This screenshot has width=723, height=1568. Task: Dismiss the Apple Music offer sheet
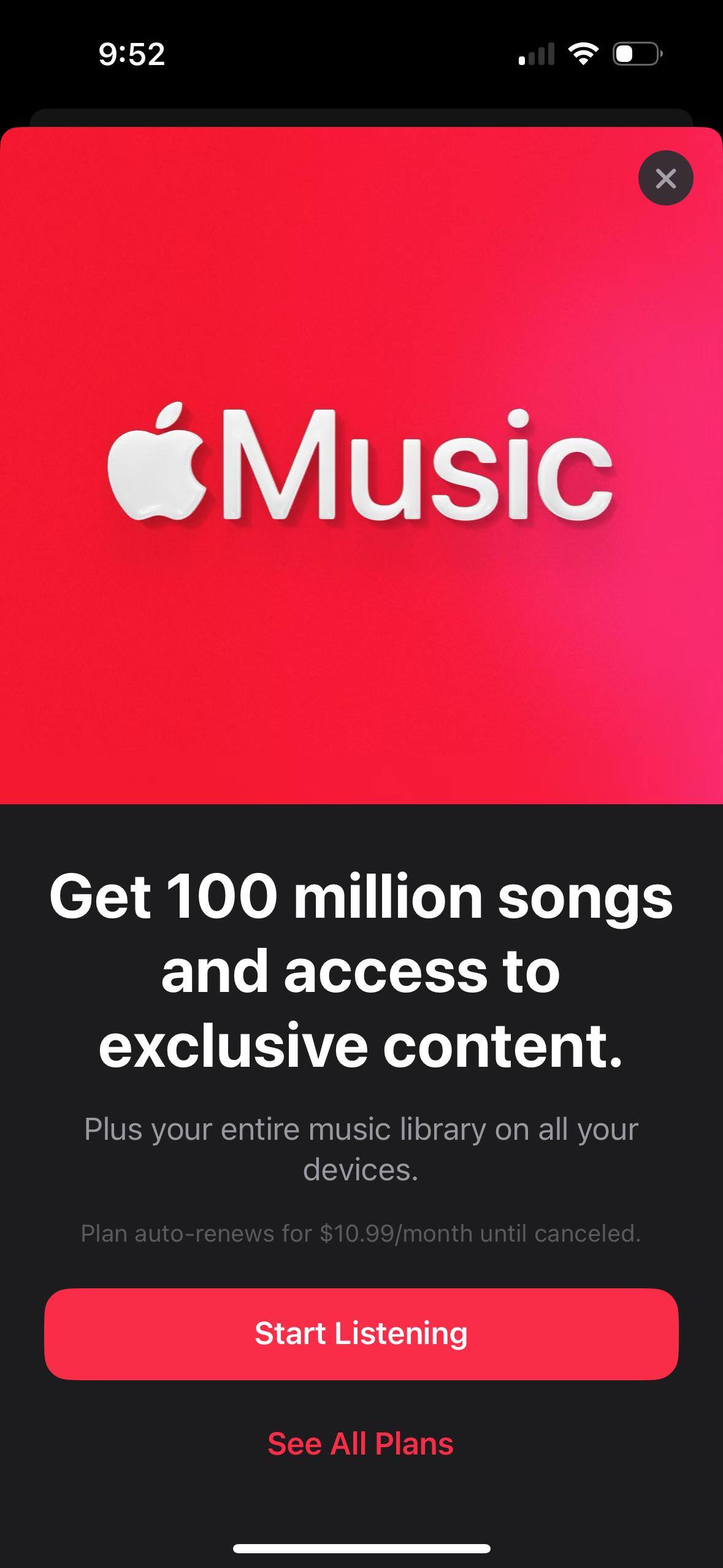665,178
